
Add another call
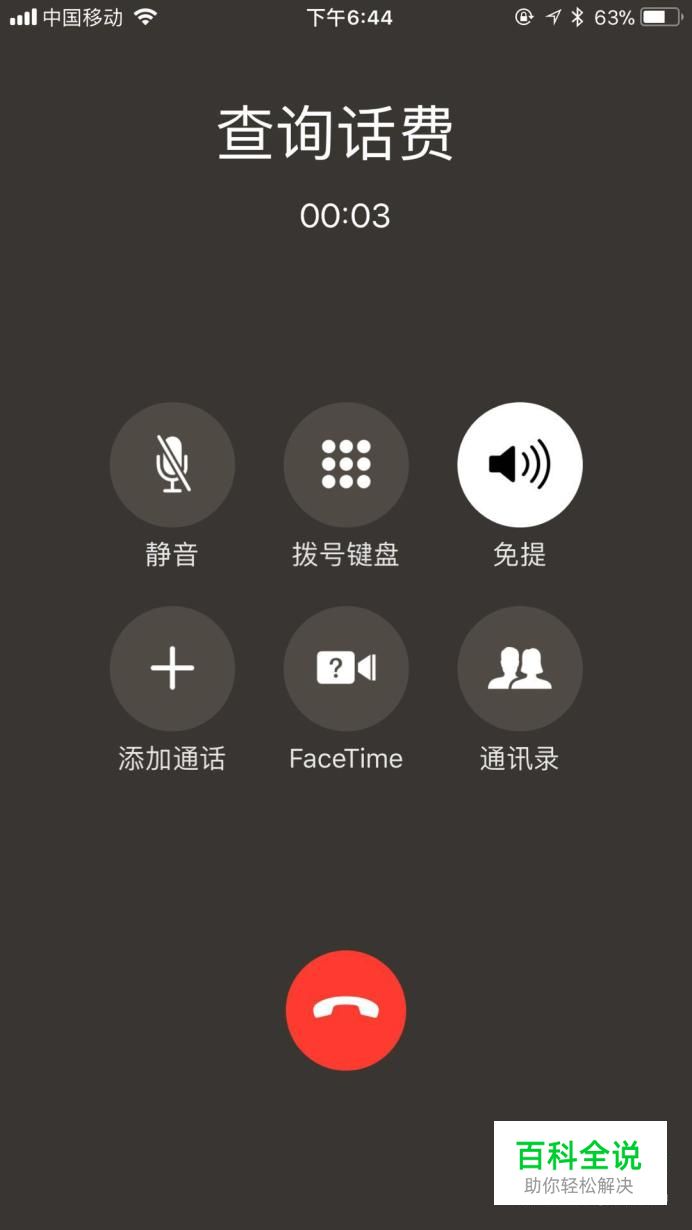(172, 668)
